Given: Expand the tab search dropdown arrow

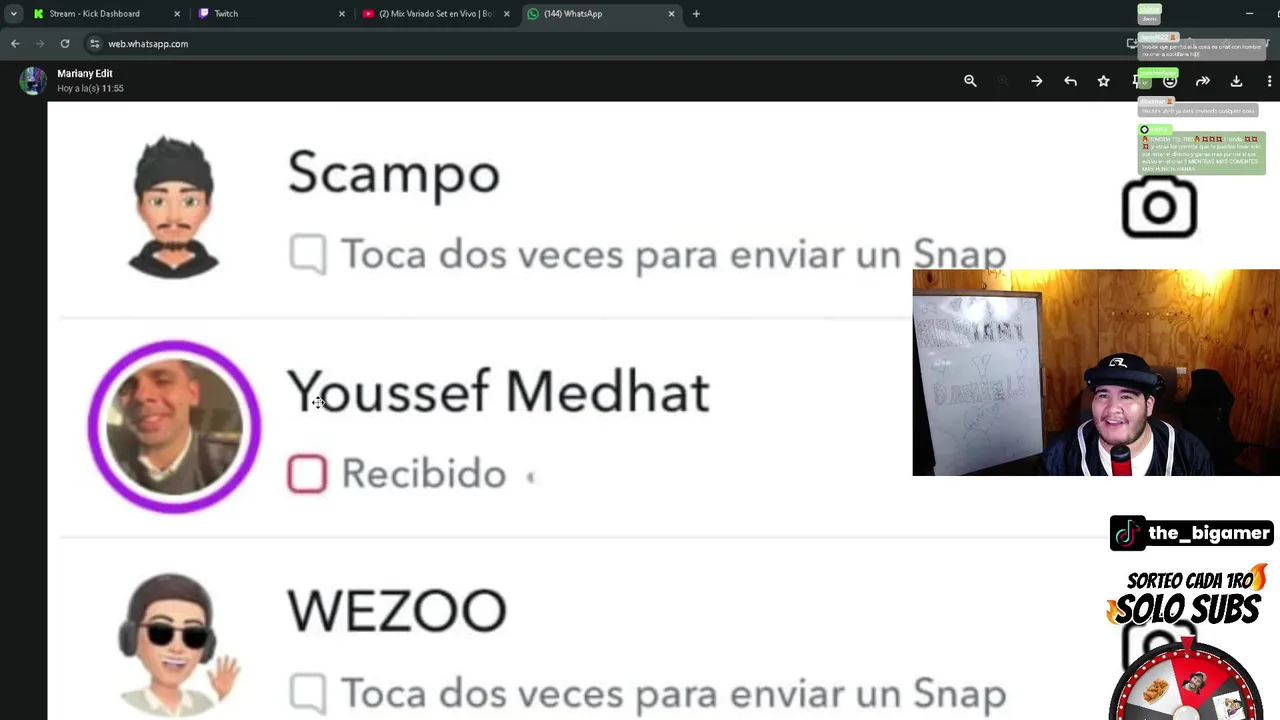Looking at the screenshot, I should click(x=13, y=14).
